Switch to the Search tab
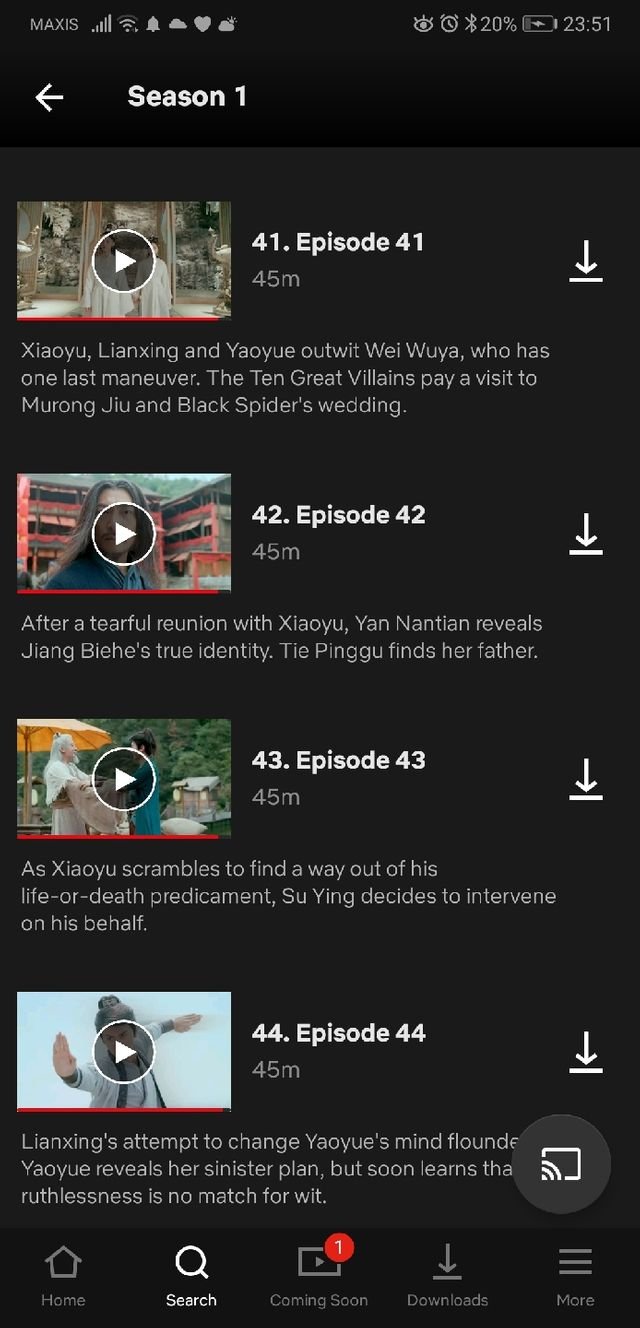This screenshot has width=640, height=1328. [x=191, y=1276]
